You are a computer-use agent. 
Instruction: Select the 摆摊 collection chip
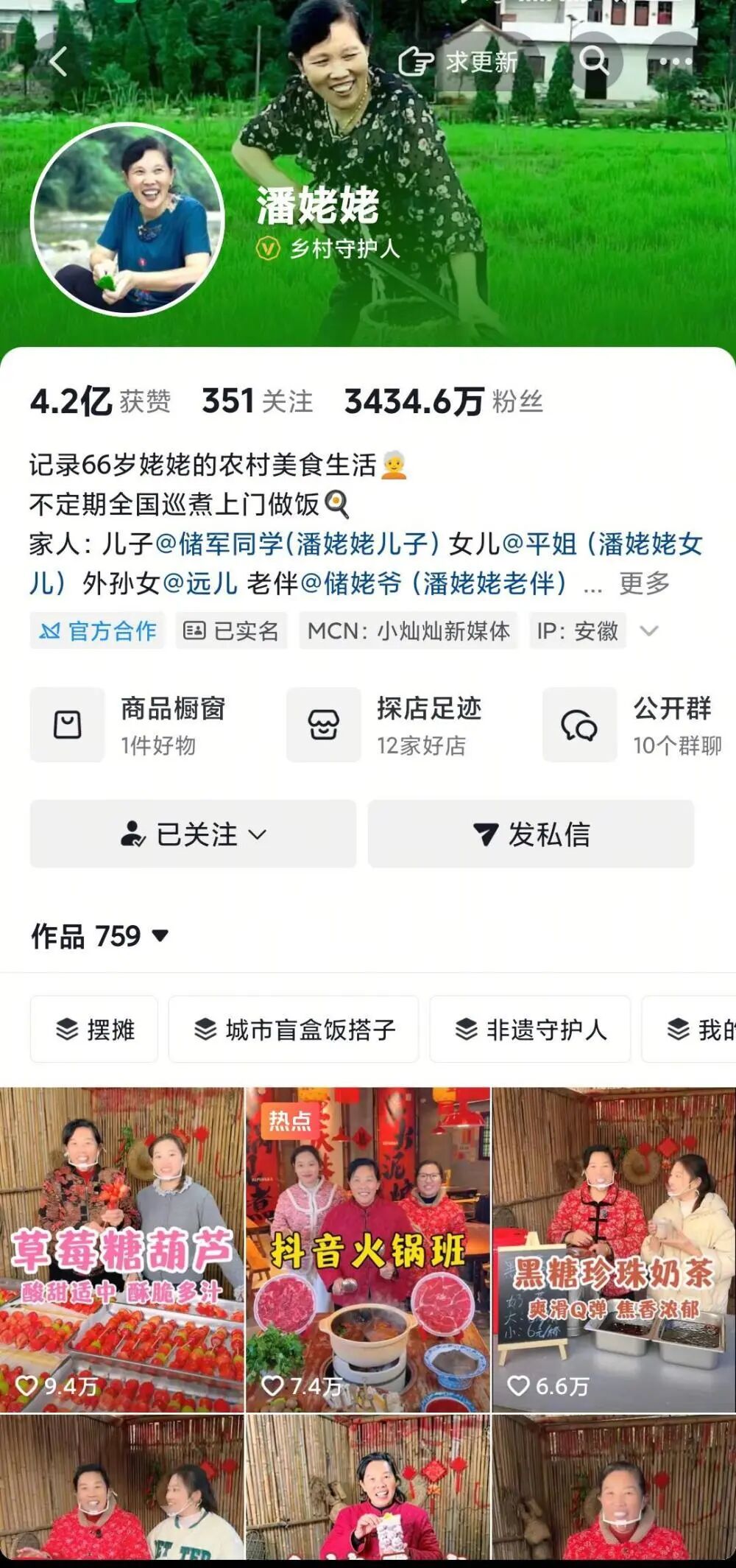click(x=94, y=1030)
